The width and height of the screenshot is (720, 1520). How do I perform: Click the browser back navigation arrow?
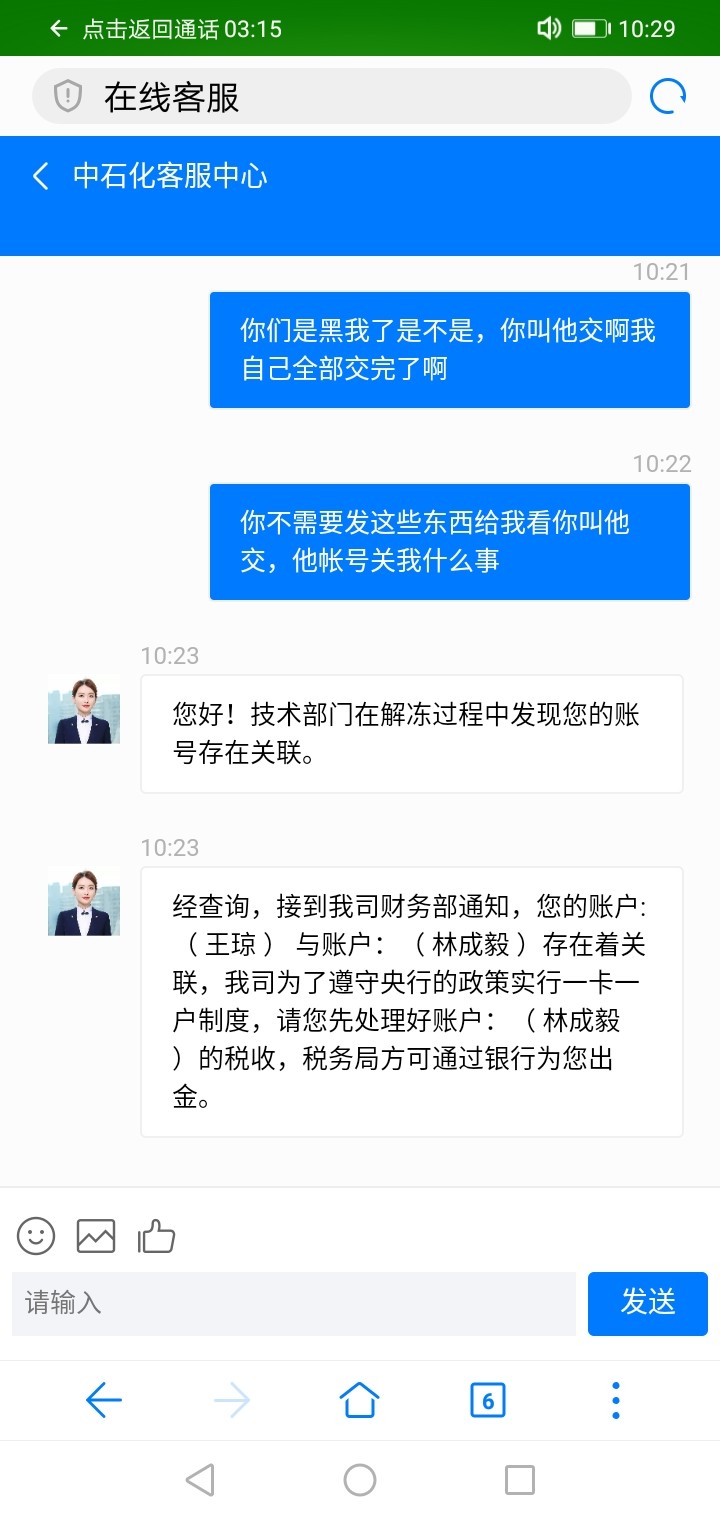pos(104,1400)
